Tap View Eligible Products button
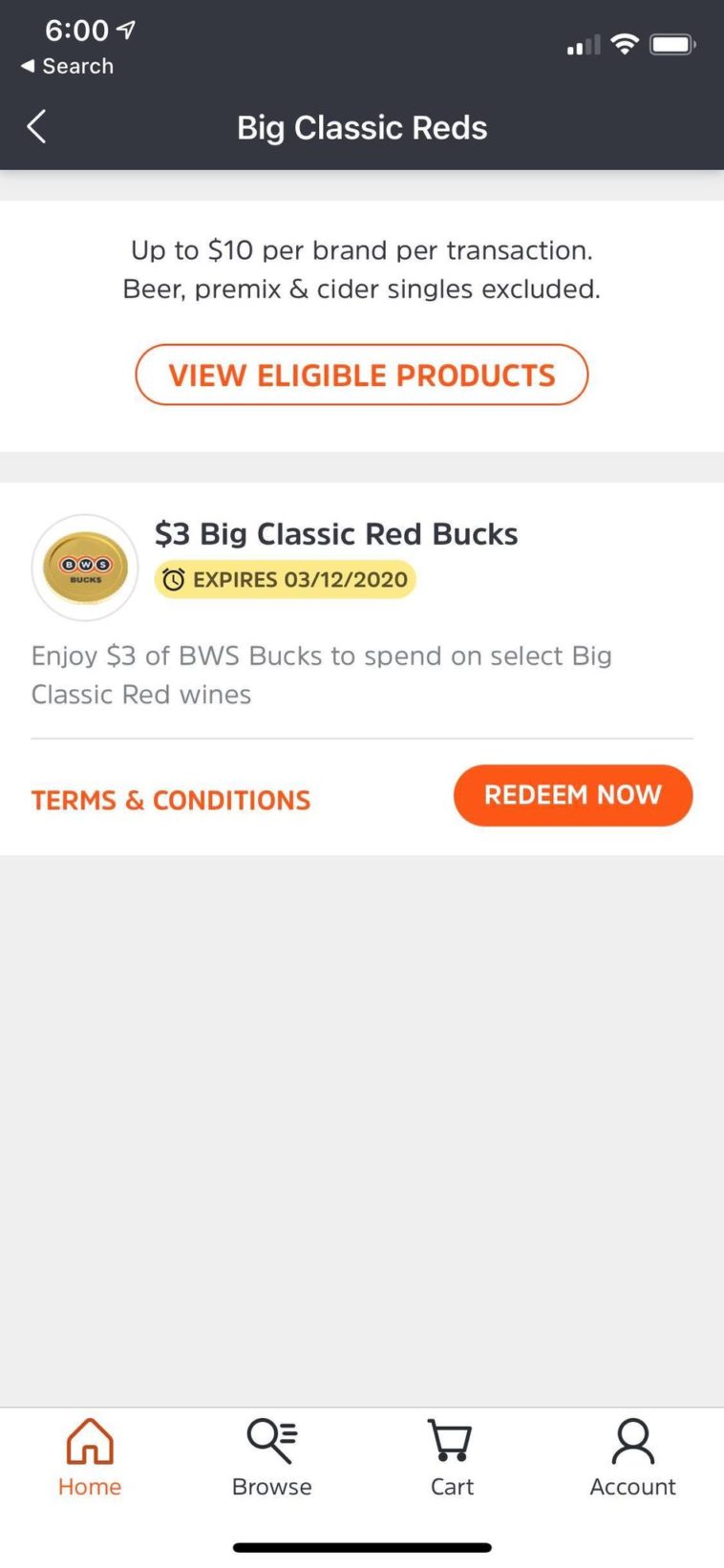 [x=361, y=375]
